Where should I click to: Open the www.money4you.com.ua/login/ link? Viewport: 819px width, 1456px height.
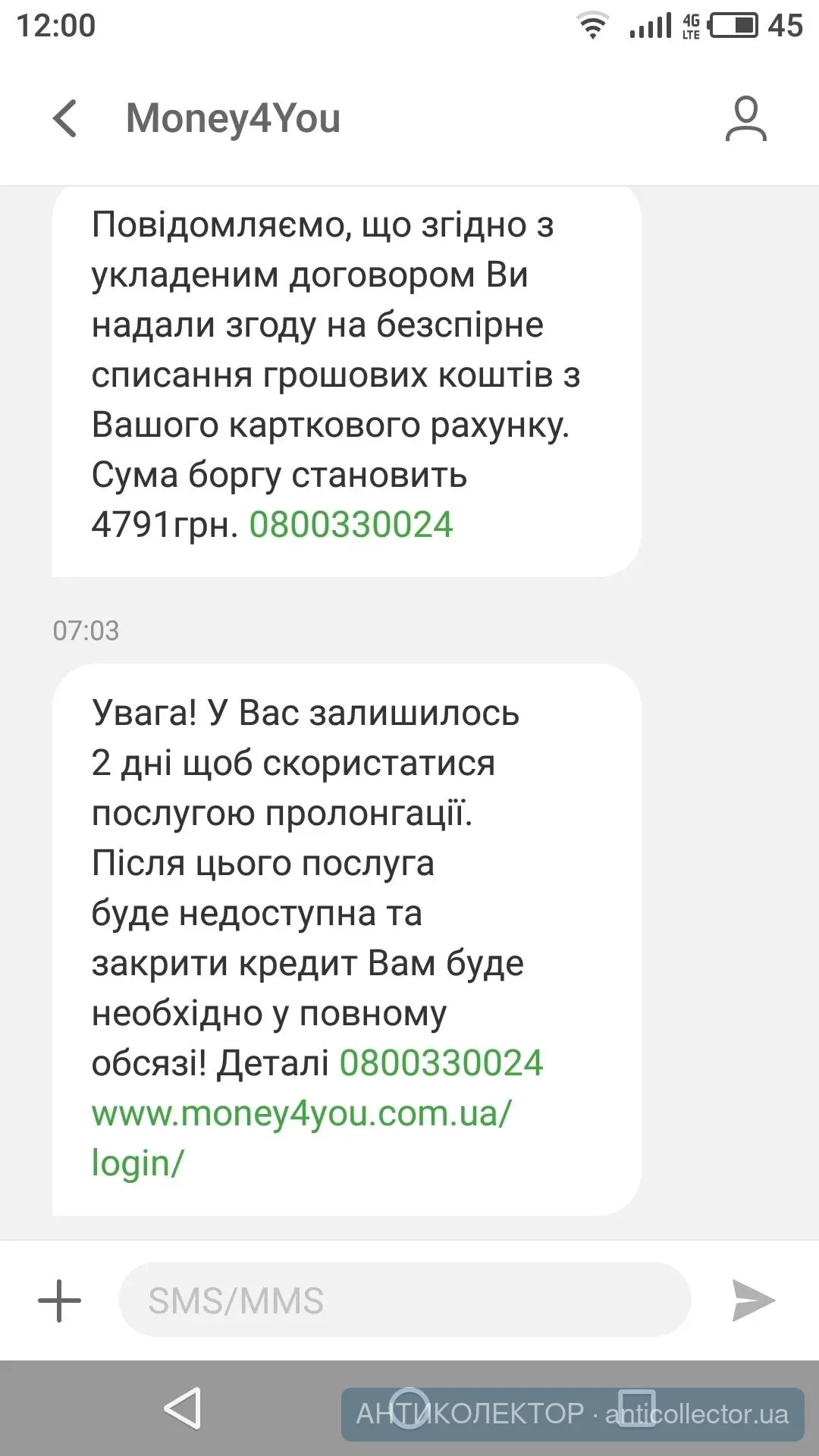301,1115
